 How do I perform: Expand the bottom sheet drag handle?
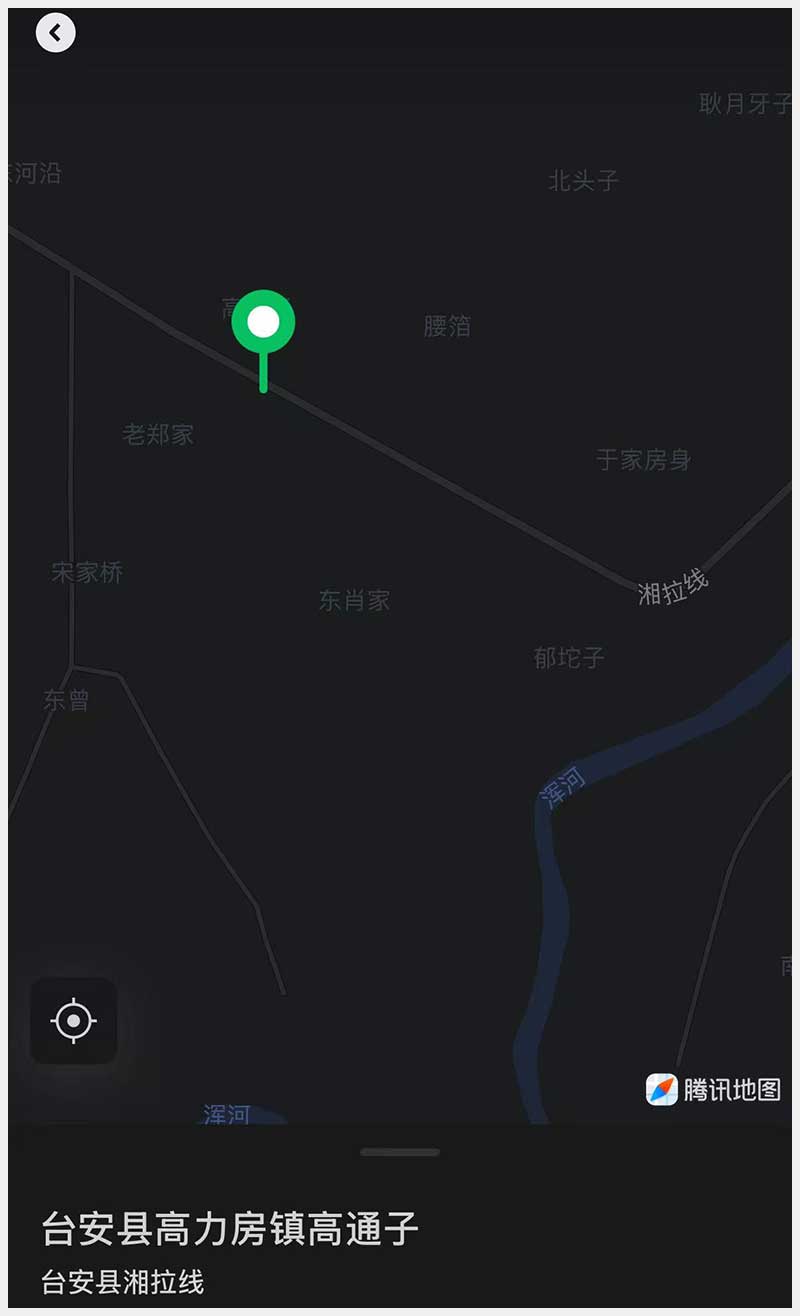click(400, 1152)
